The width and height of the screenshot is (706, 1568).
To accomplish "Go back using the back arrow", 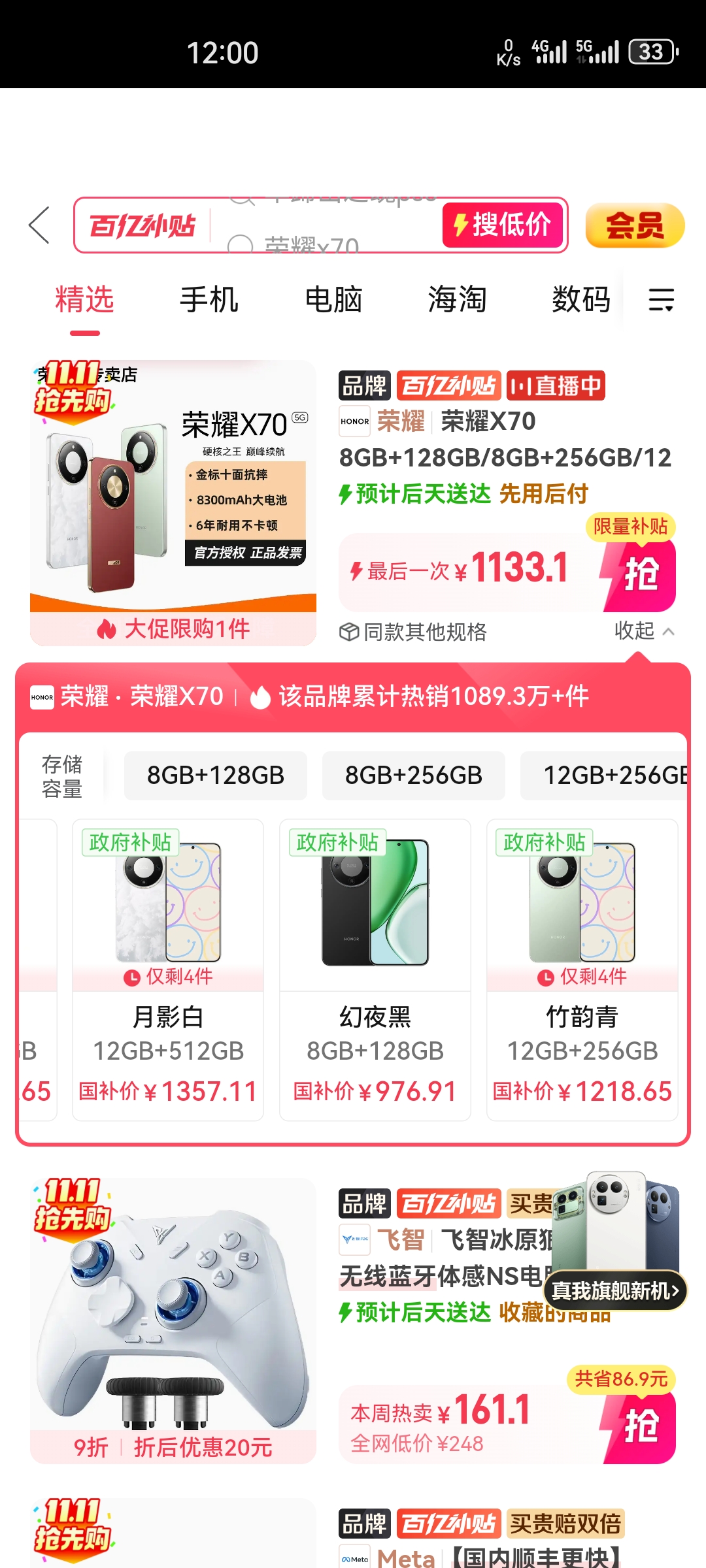I will (39, 225).
